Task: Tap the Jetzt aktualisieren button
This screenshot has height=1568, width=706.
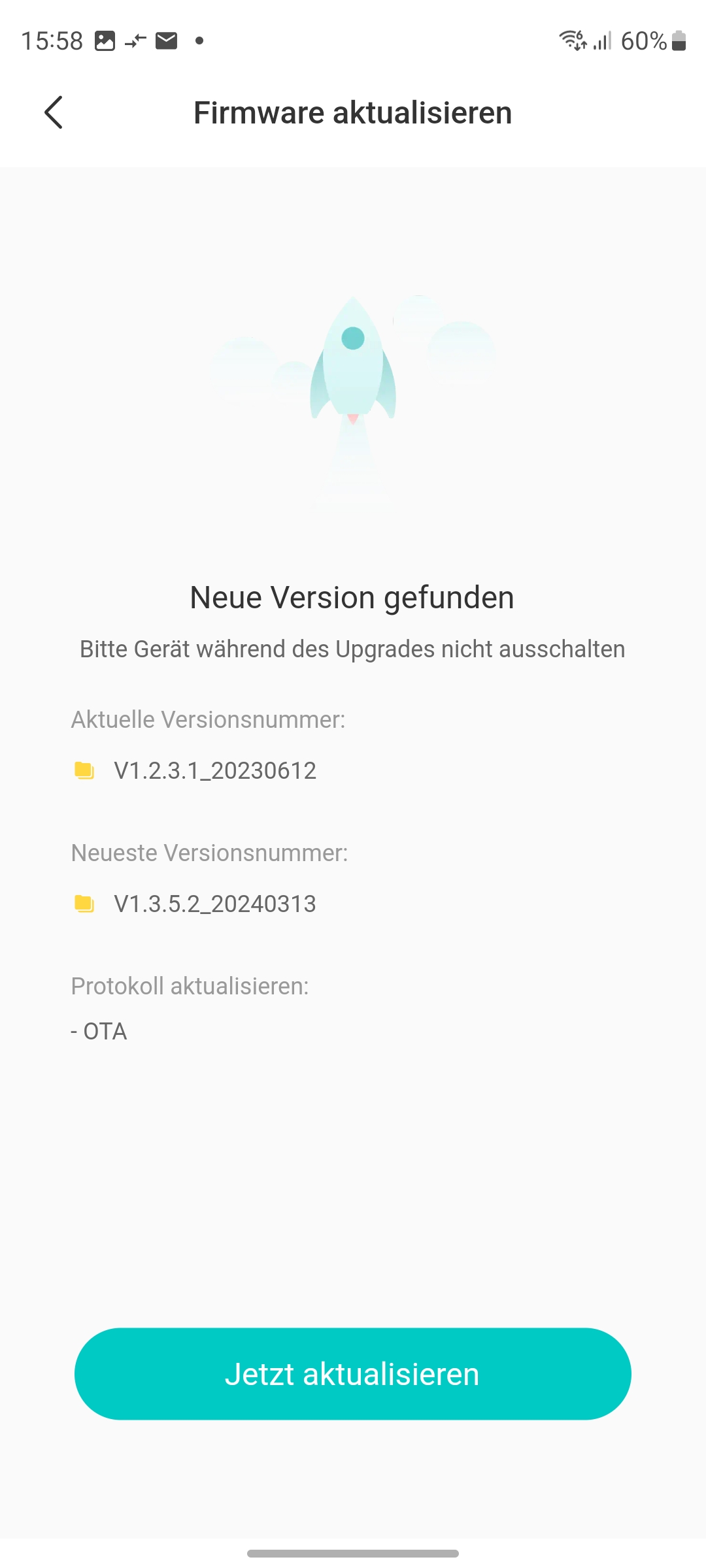Action: coord(352,1374)
